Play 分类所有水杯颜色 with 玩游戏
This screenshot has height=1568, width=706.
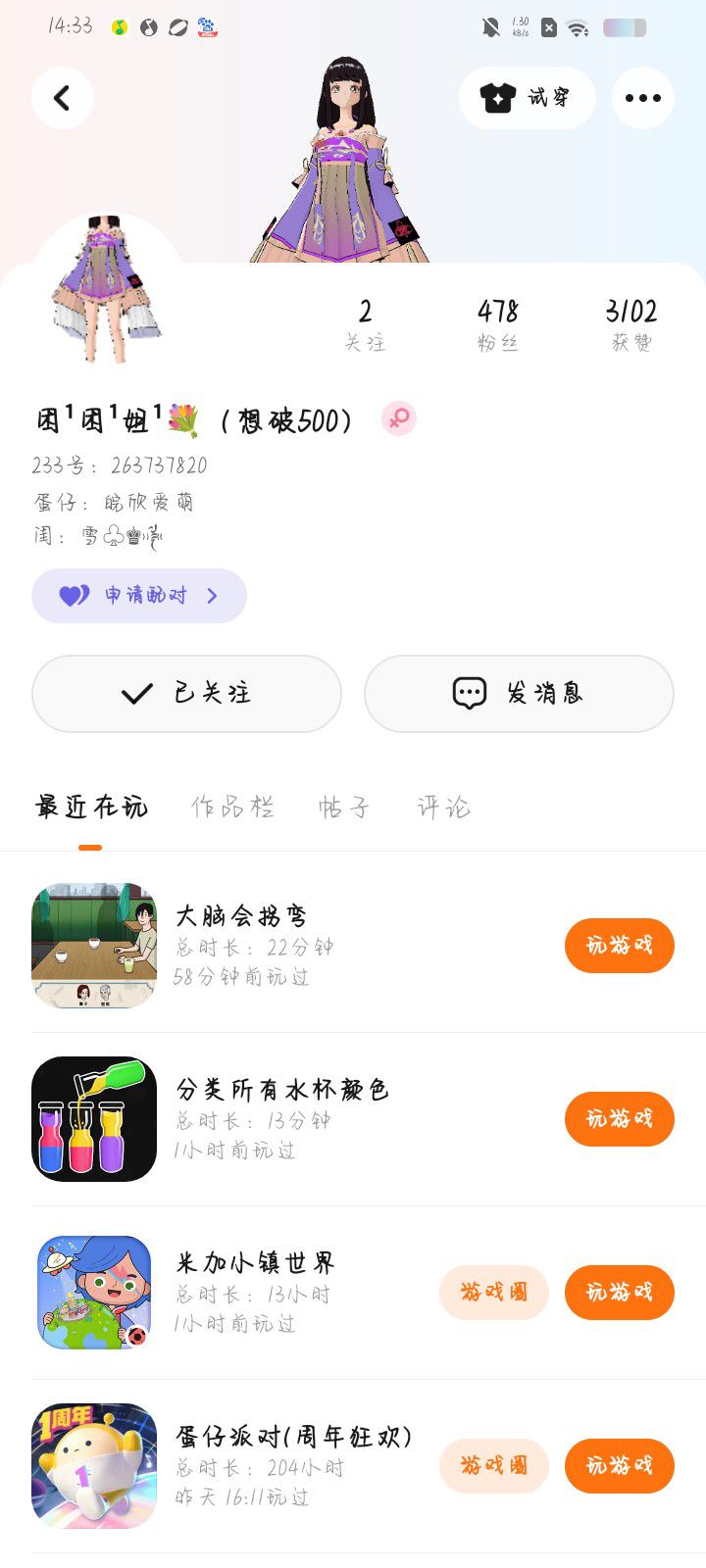pyautogui.click(x=619, y=1119)
